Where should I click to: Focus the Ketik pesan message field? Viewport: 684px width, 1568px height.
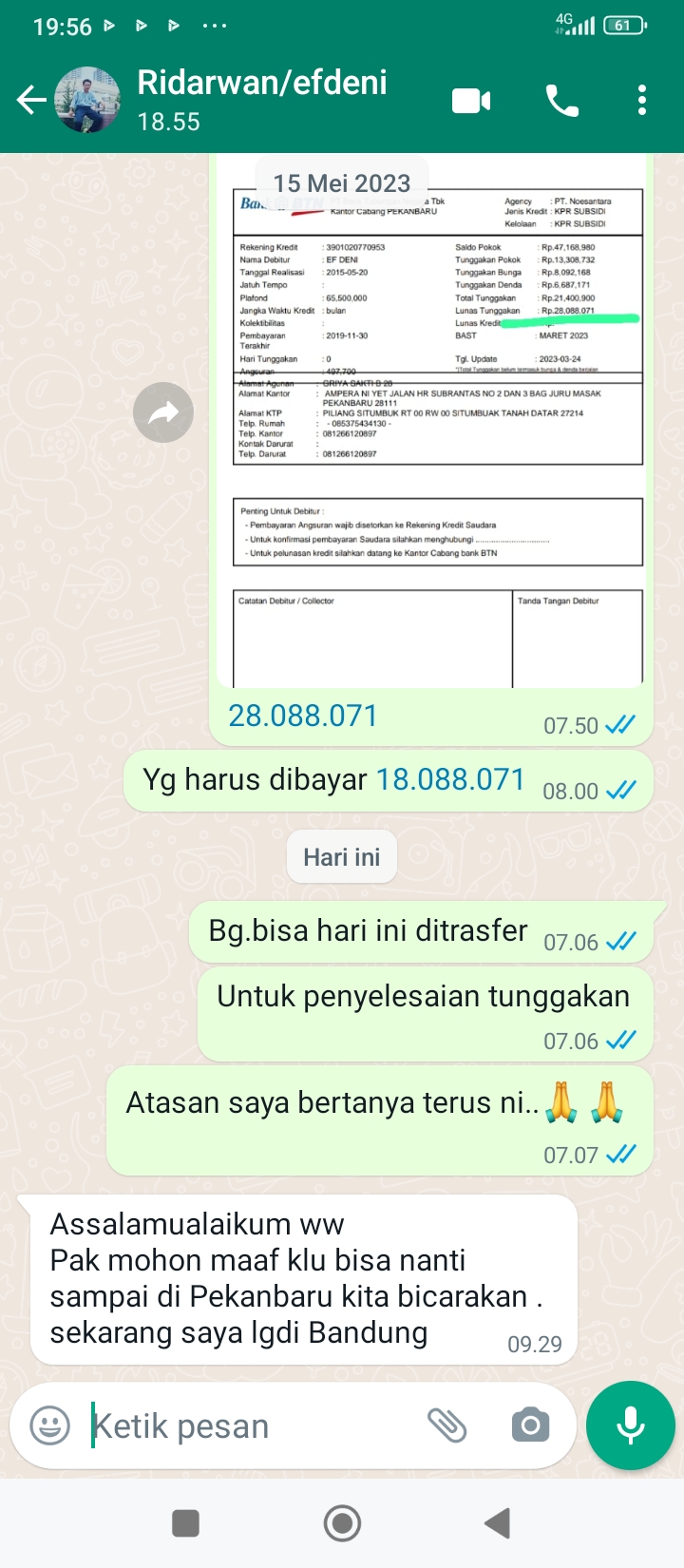(x=247, y=1425)
